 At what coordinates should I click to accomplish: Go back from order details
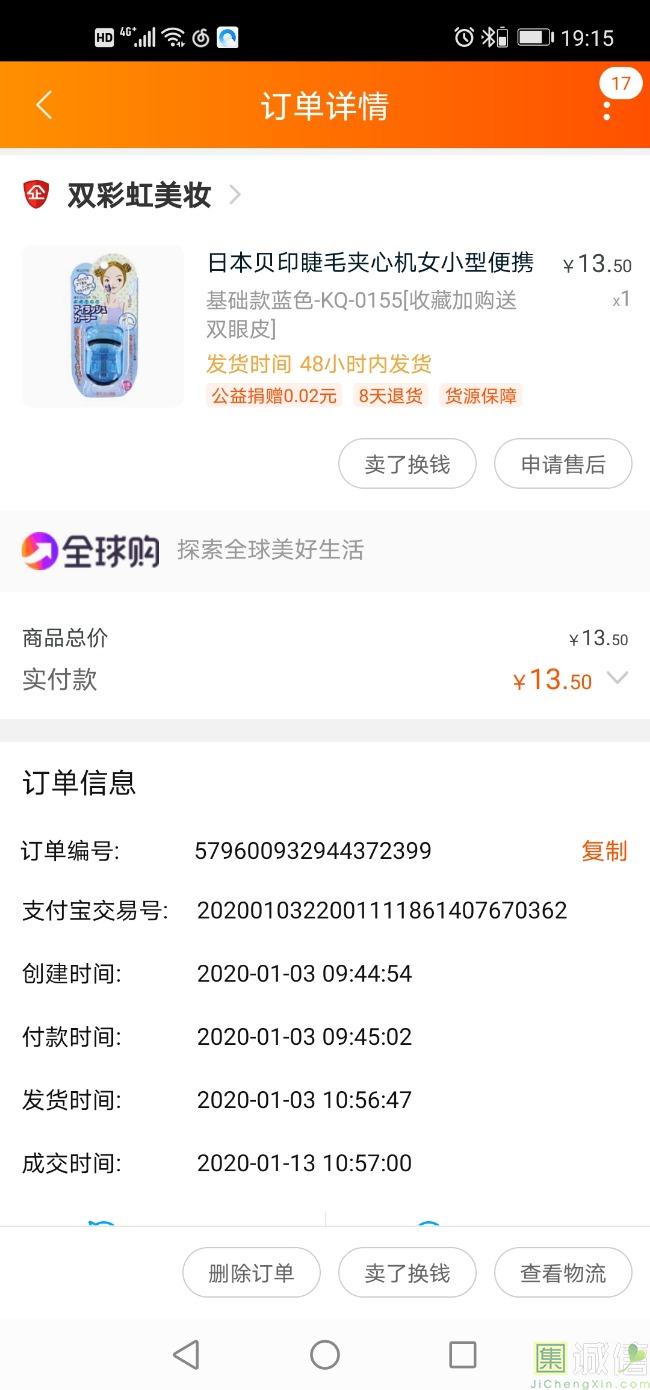[x=44, y=106]
